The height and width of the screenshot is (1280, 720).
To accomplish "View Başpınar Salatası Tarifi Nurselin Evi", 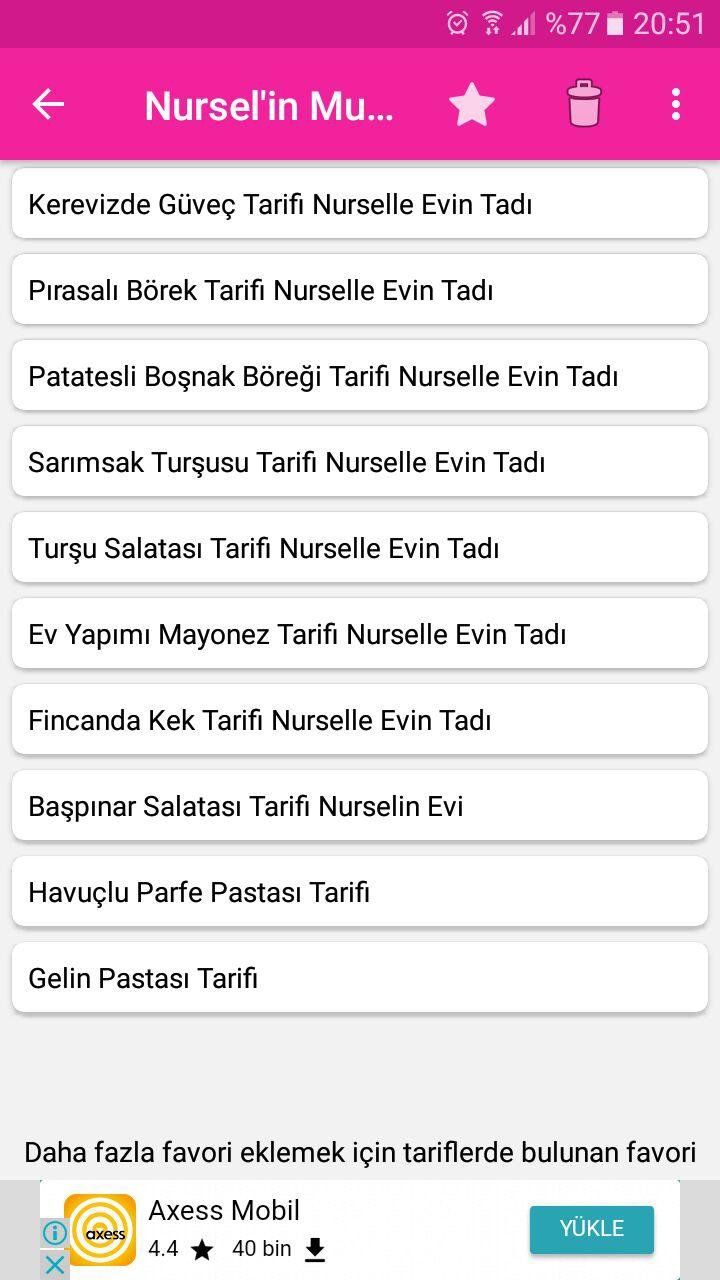I will coord(360,805).
